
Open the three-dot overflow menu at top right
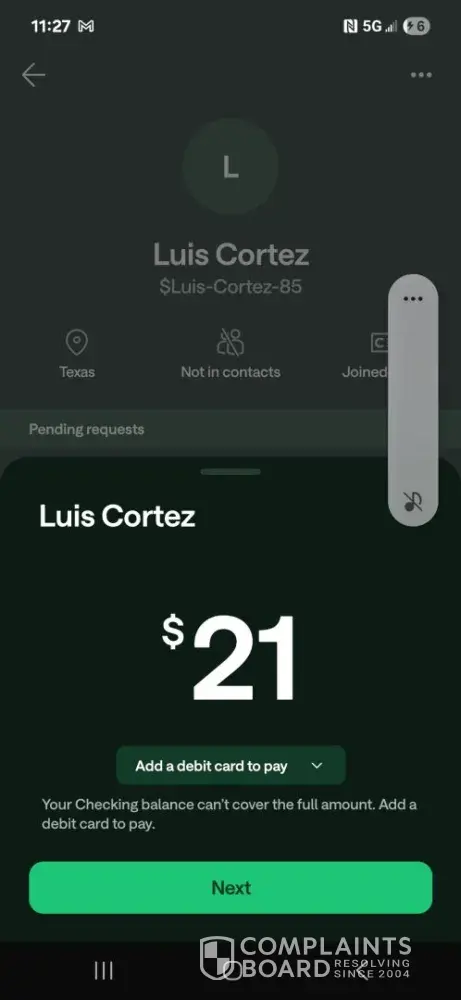[x=421, y=75]
